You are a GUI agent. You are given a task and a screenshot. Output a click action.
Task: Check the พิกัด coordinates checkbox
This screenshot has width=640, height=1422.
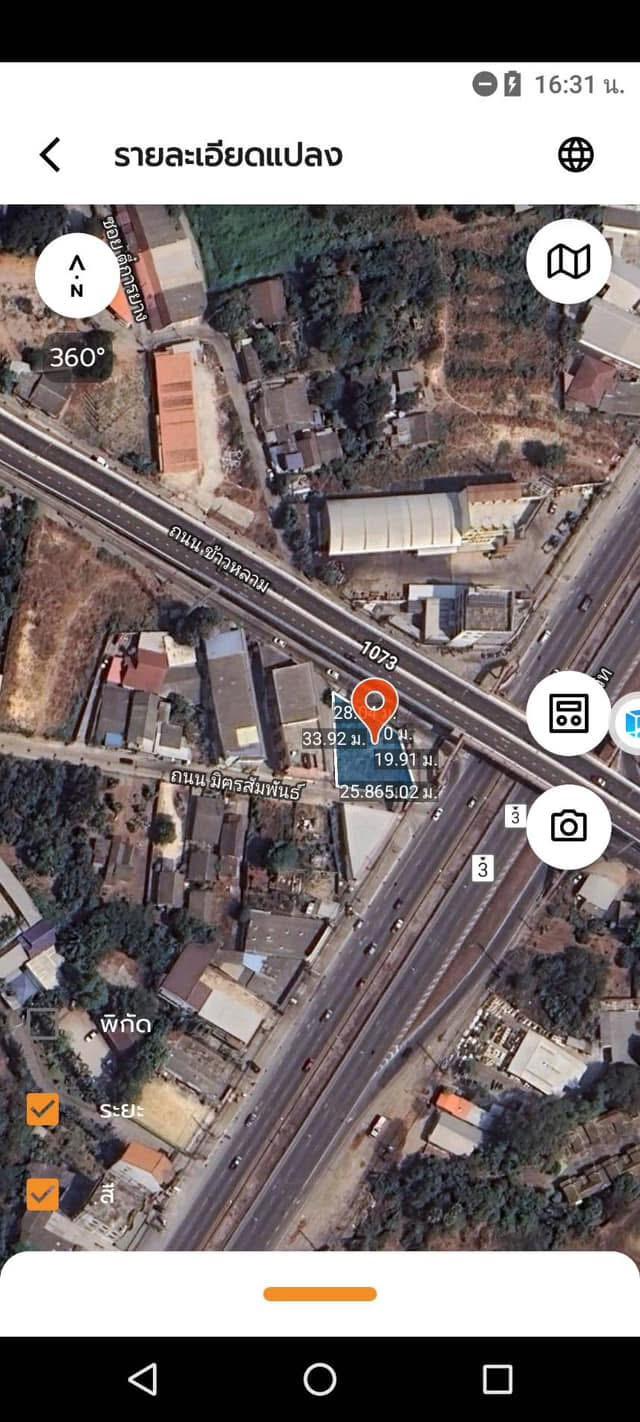[x=42, y=1024]
